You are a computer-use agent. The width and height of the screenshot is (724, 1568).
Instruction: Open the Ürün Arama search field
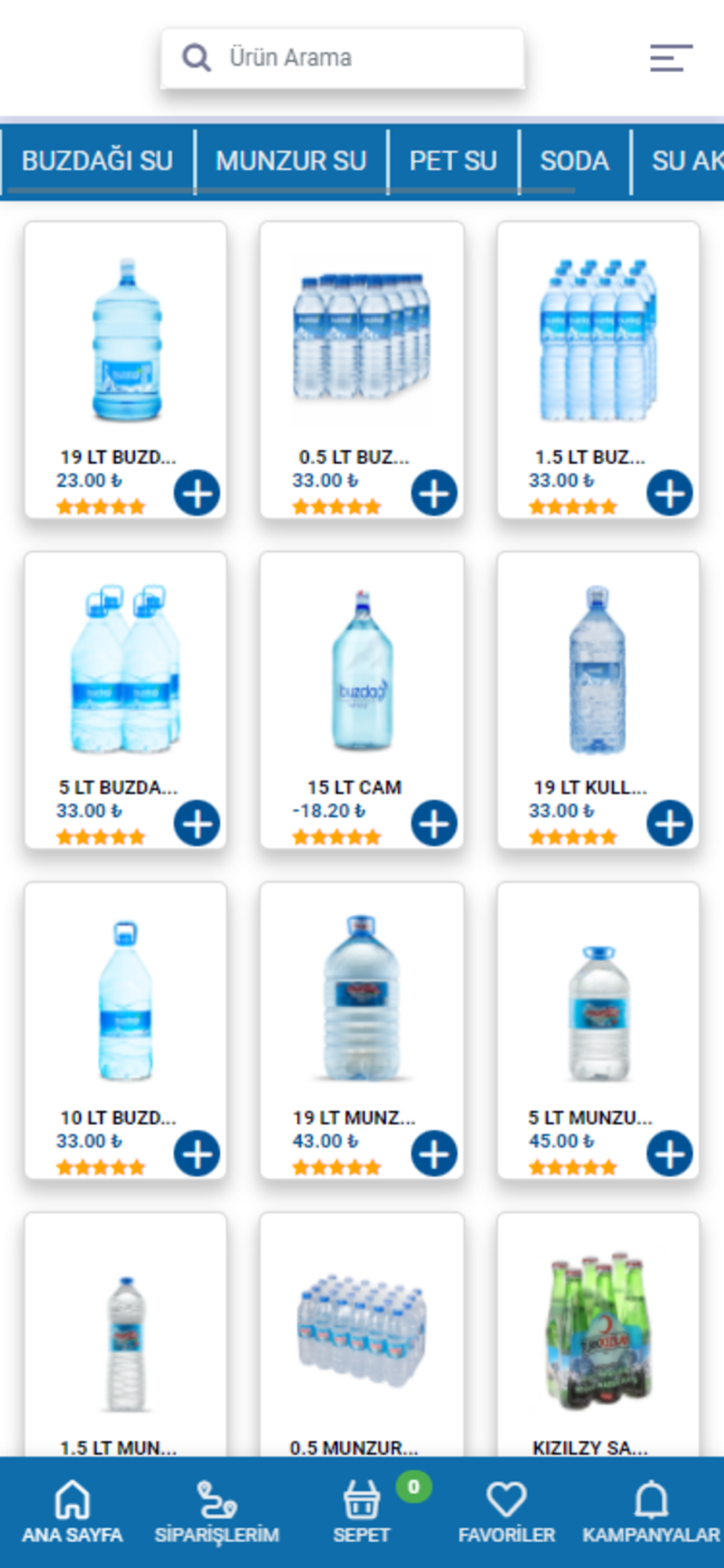(342, 58)
